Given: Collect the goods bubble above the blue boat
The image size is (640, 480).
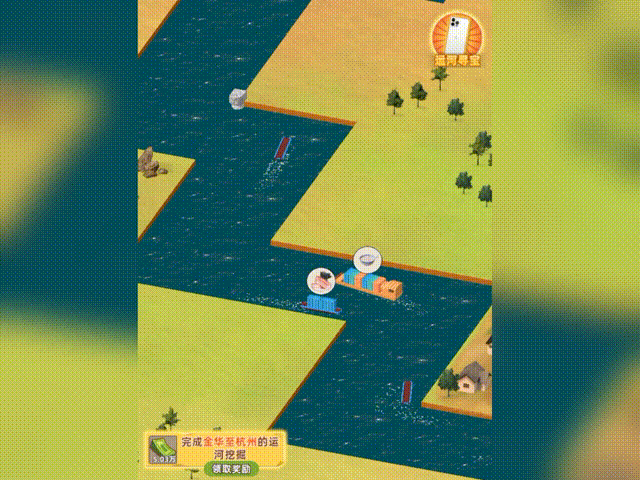Looking at the screenshot, I should 322,280.
